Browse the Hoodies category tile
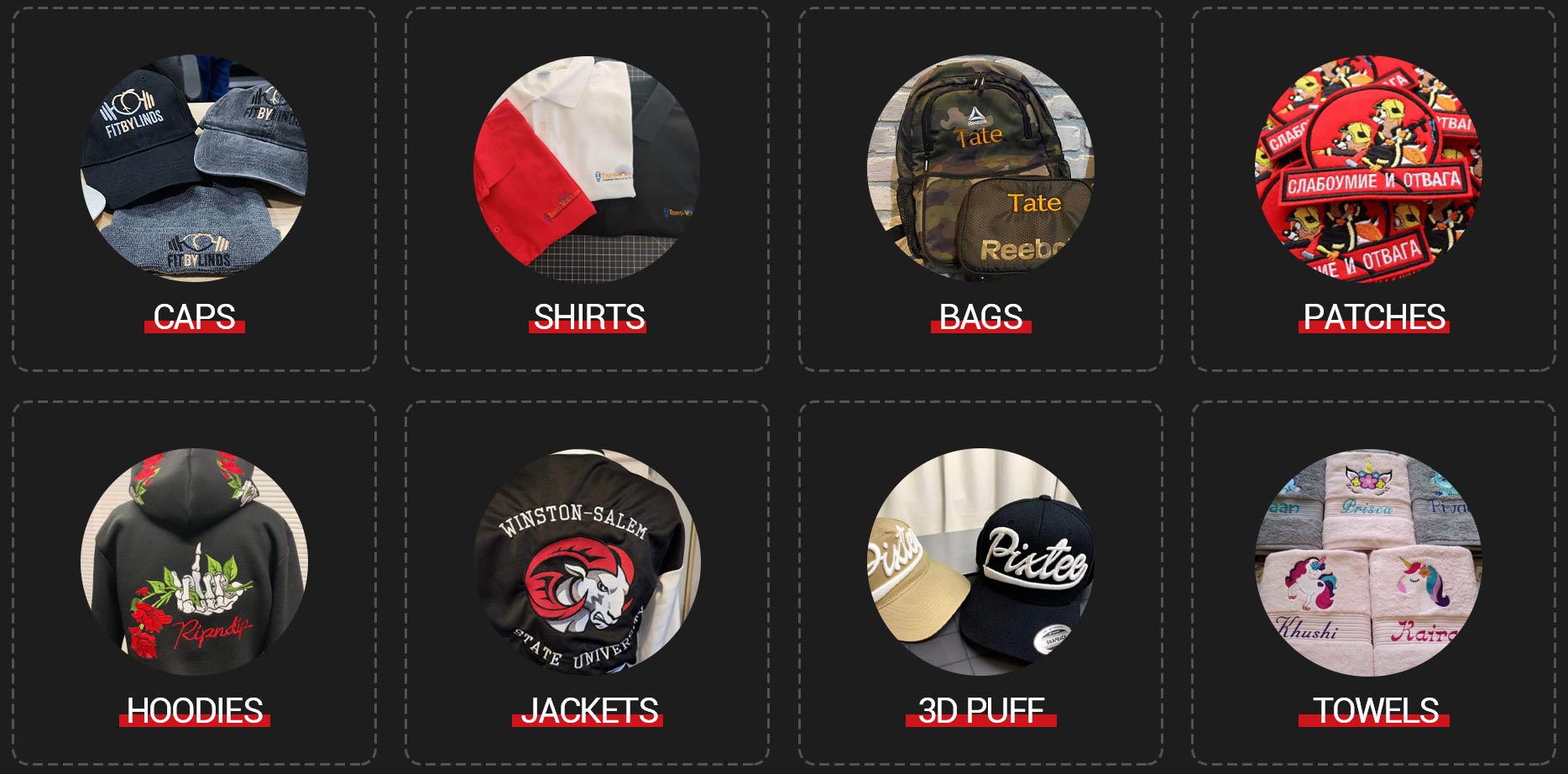1568x774 pixels. pyautogui.click(x=194, y=582)
